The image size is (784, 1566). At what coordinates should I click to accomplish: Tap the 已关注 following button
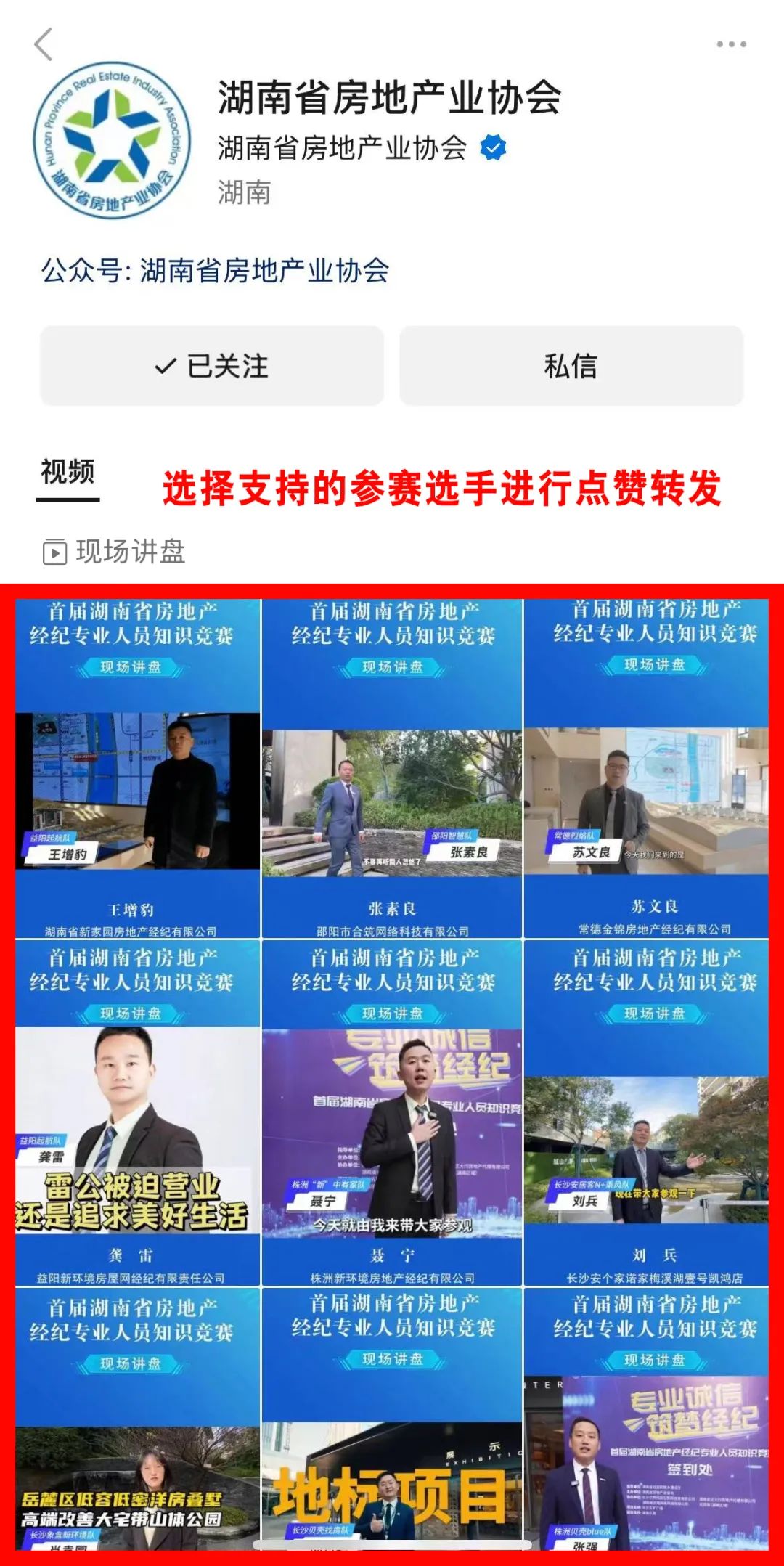pos(212,366)
